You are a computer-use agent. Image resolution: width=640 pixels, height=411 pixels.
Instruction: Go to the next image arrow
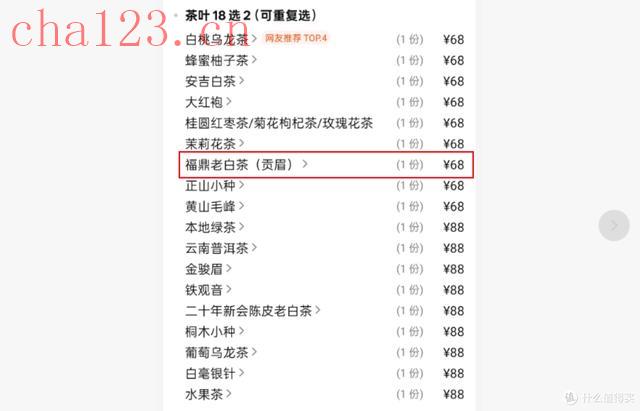point(613,225)
